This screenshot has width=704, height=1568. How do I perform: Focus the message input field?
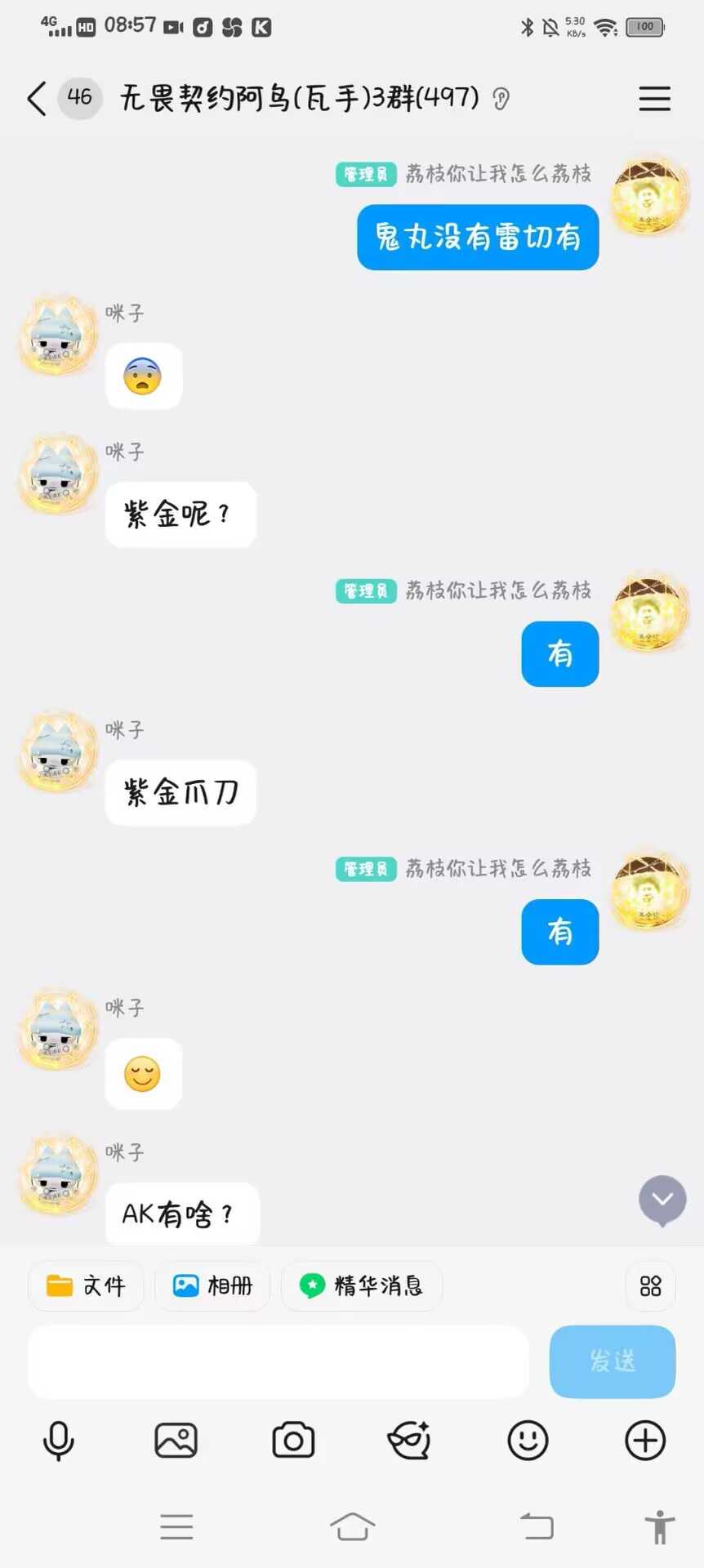[278, 1361]
